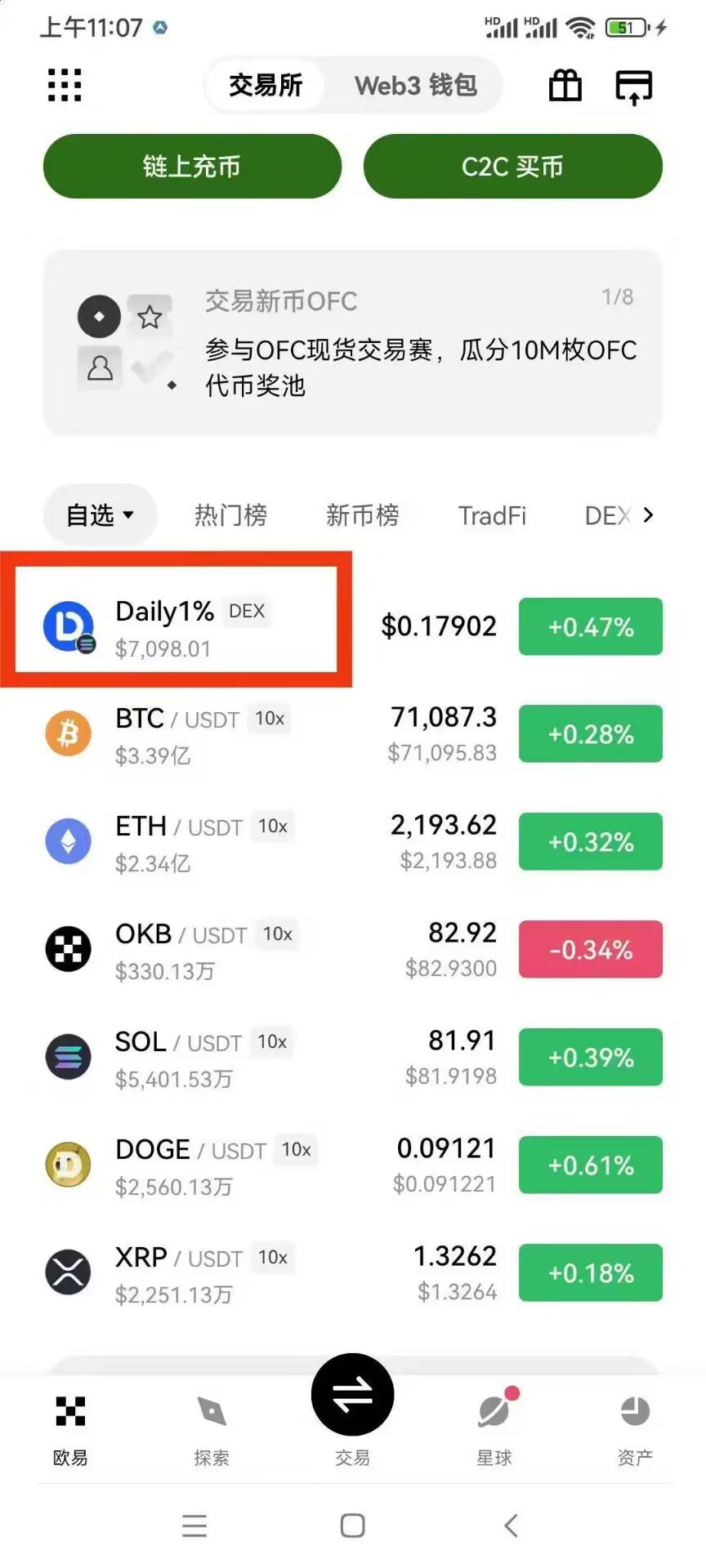Open the OFC trading event banner
This screenshot has width=706, height=1568.
(352, 343)
